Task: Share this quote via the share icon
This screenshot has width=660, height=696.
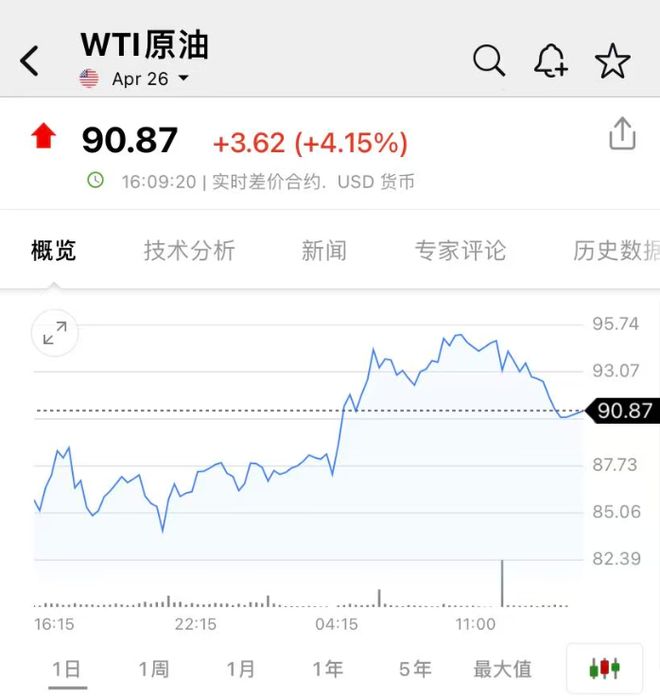Action: coord(622,134)
